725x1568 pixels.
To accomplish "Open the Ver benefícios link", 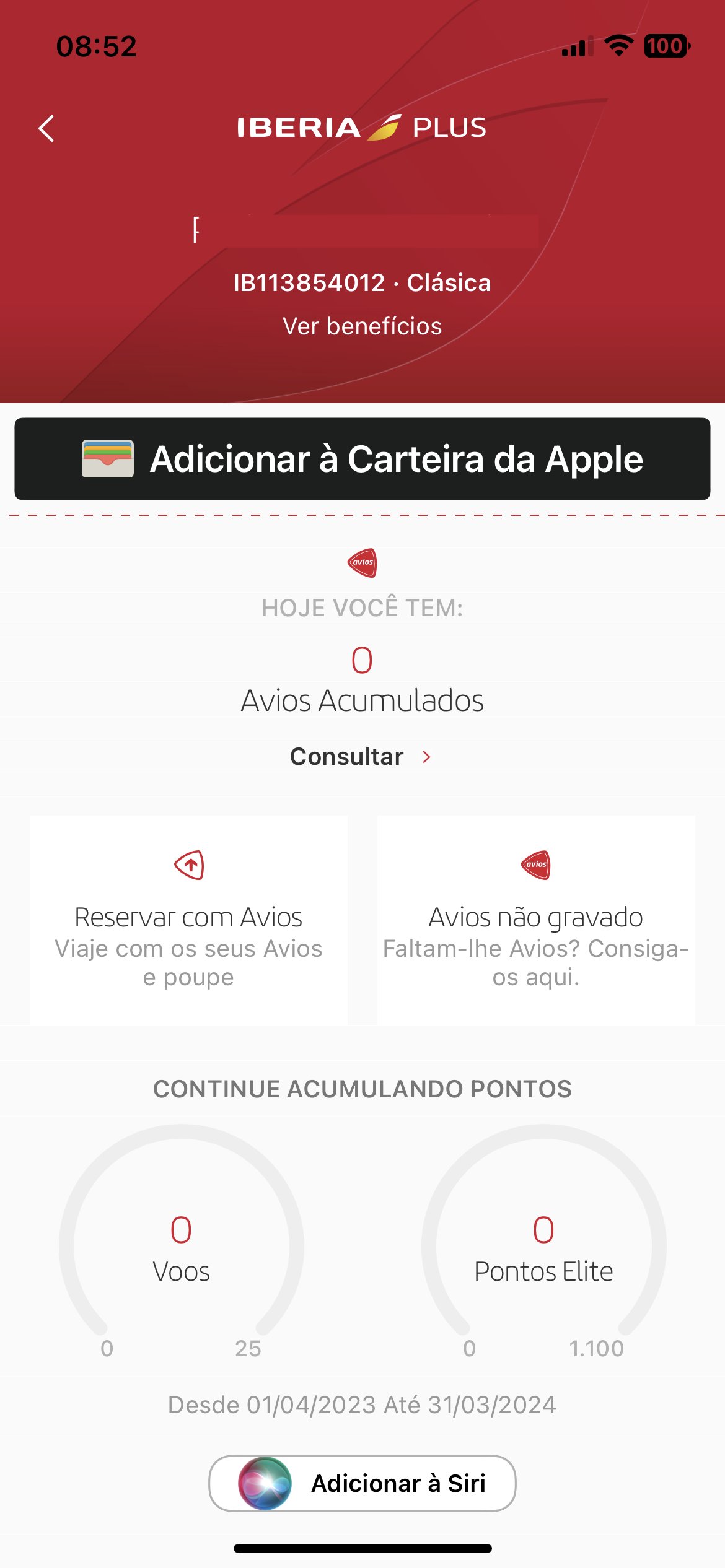I will [362, 326].
